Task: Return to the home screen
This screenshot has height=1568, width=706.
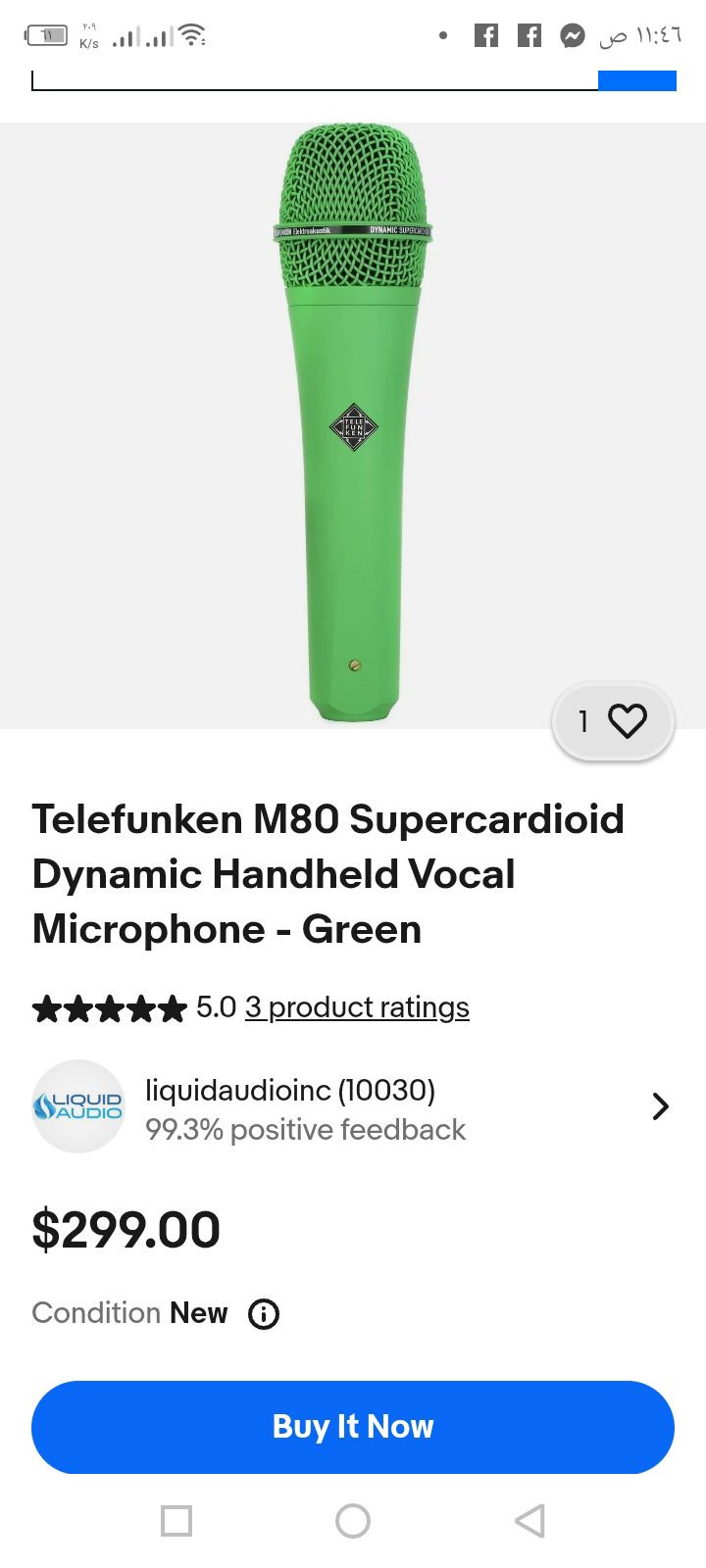Action: click(353, 1521)
